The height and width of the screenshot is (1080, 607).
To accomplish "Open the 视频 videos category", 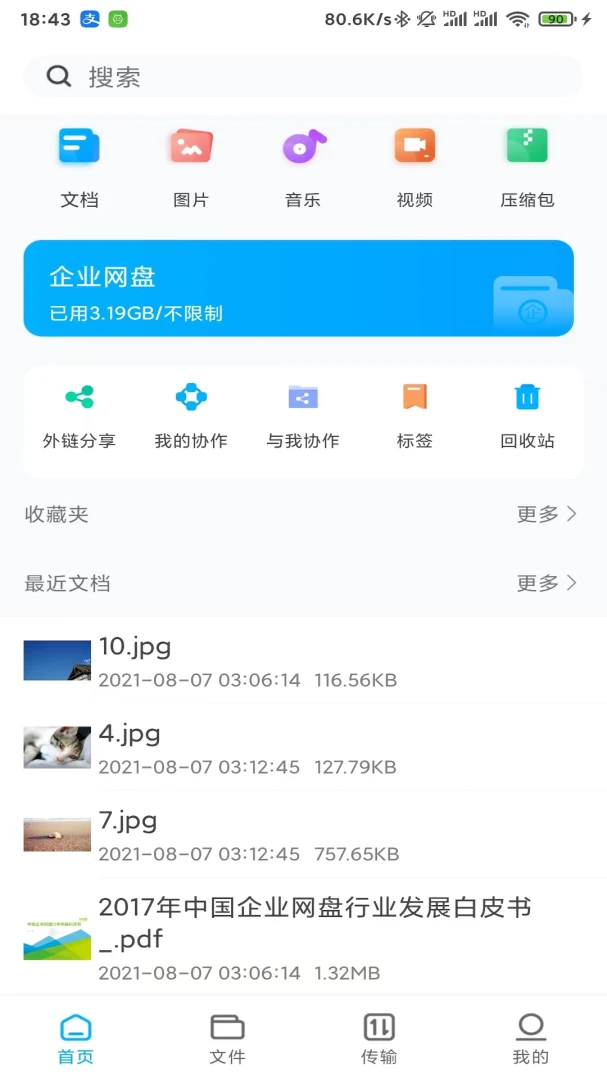I will 415,167.
